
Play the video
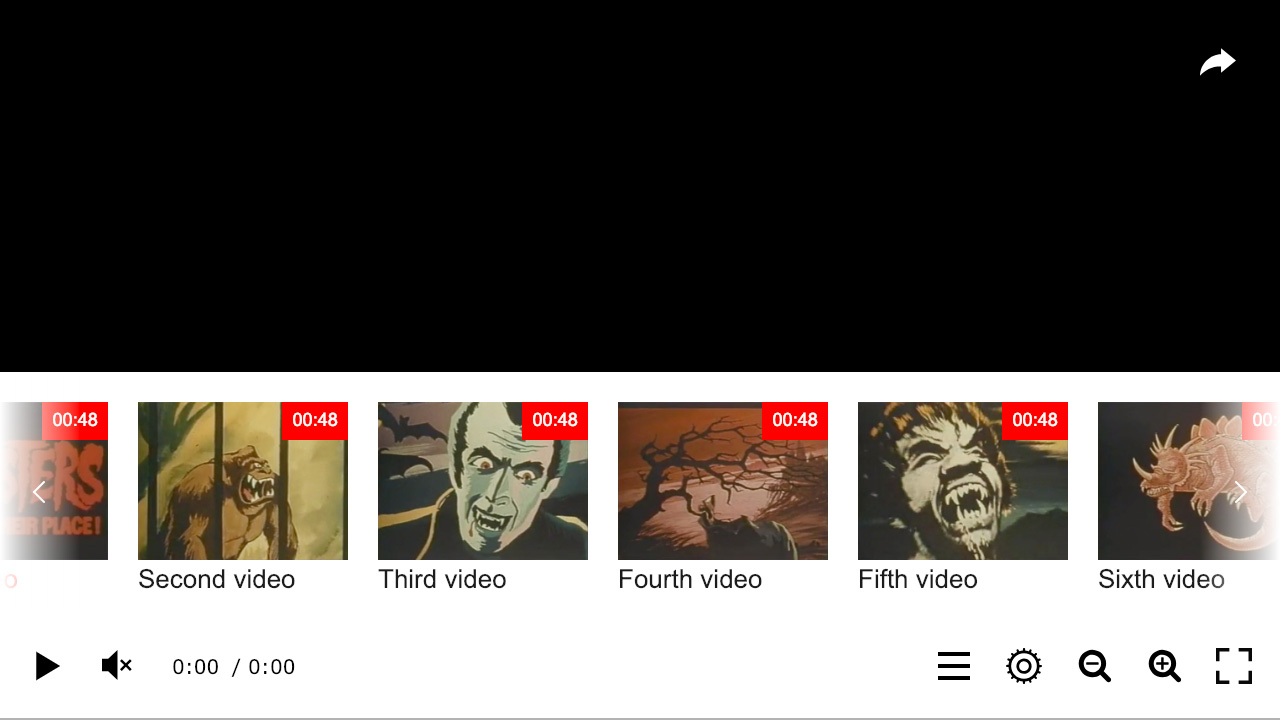pos(47,666)
